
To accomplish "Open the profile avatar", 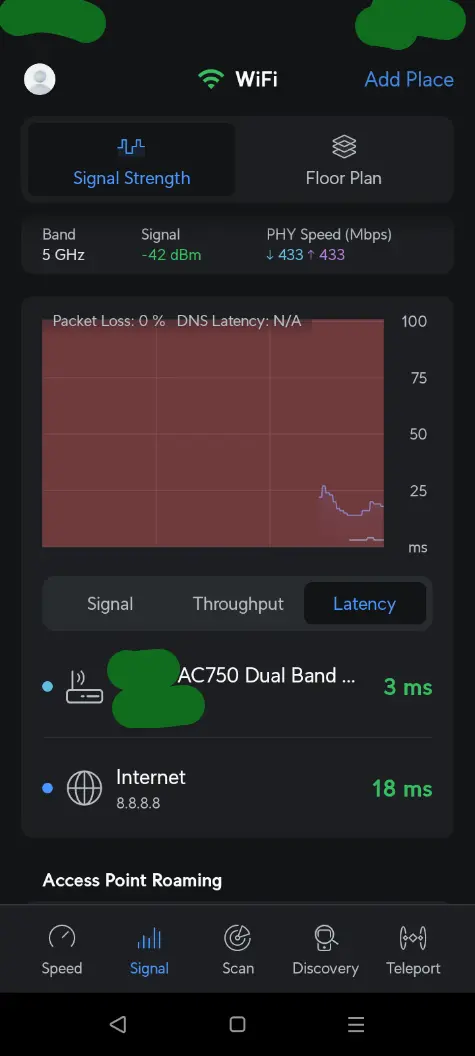I will click(40, 79).
